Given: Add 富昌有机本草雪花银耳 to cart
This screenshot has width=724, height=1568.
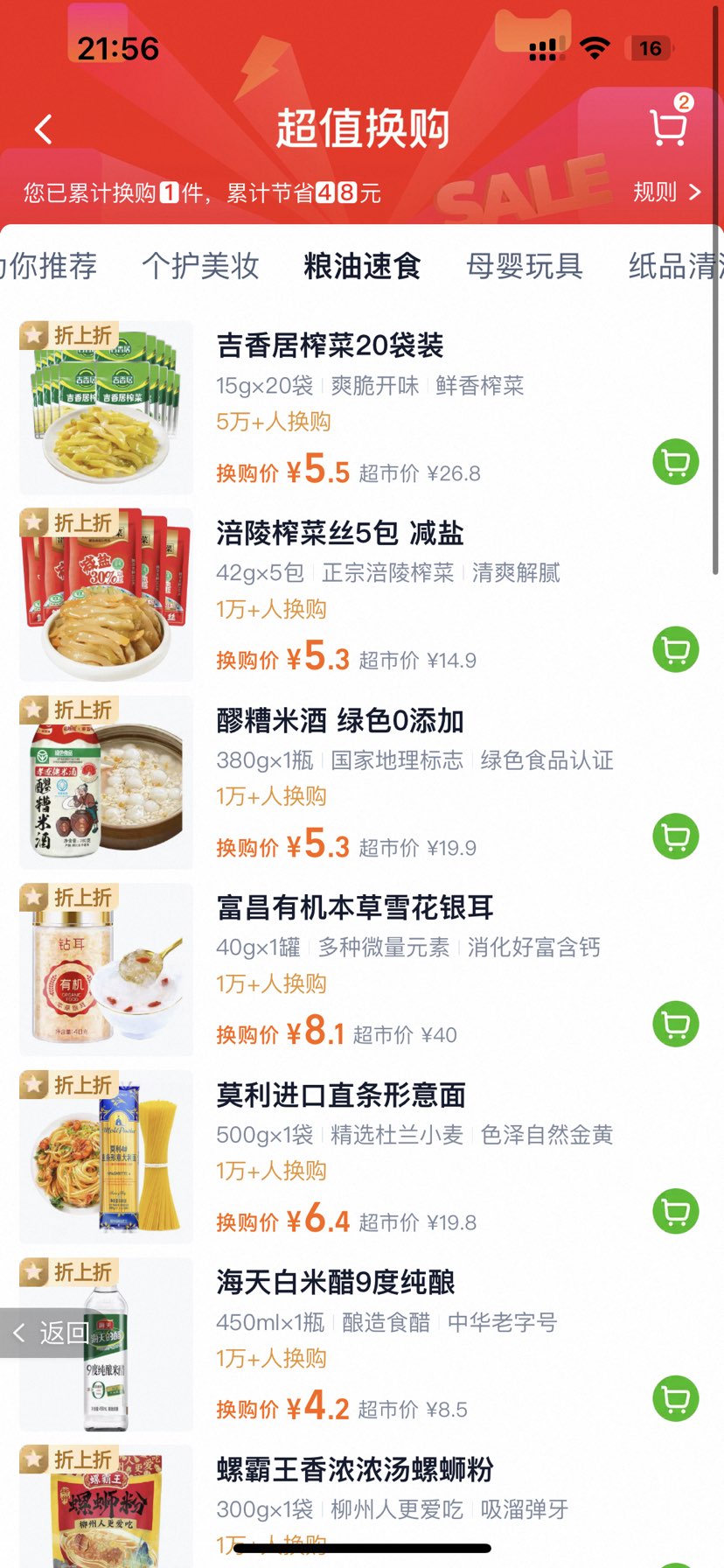Looking at the screenshot, I should click(674, 1024).
